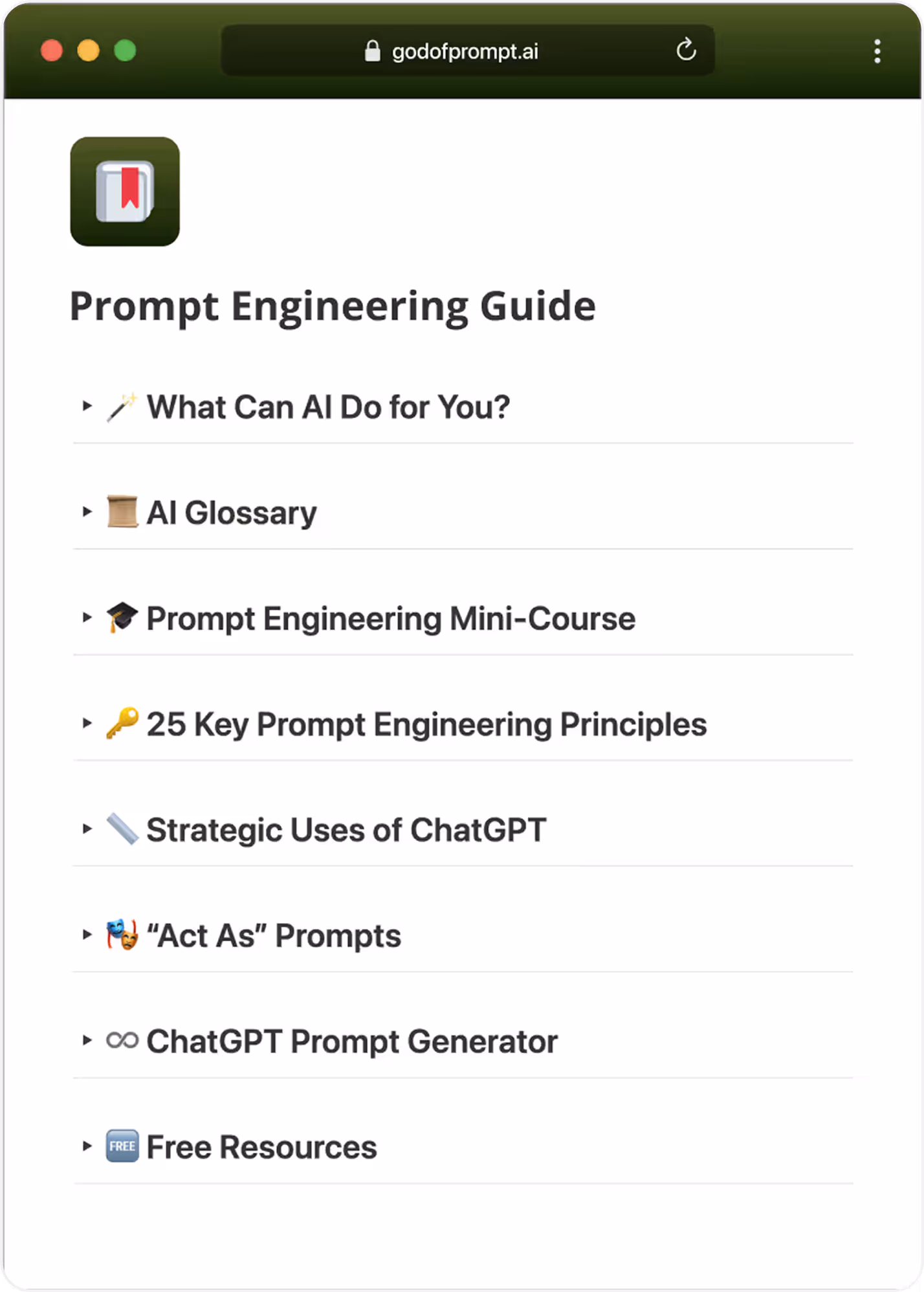Reload the page using the refresh button

click(687, 50)
